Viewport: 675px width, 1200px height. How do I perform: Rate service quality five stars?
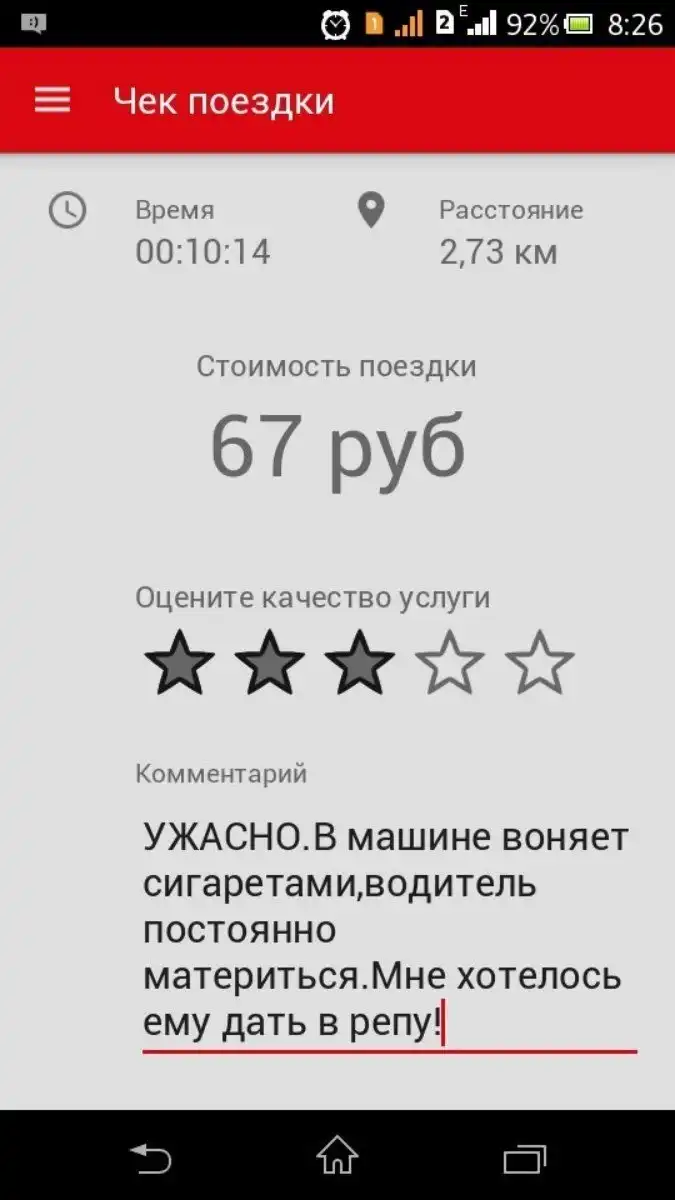click(x=539, y=662)
